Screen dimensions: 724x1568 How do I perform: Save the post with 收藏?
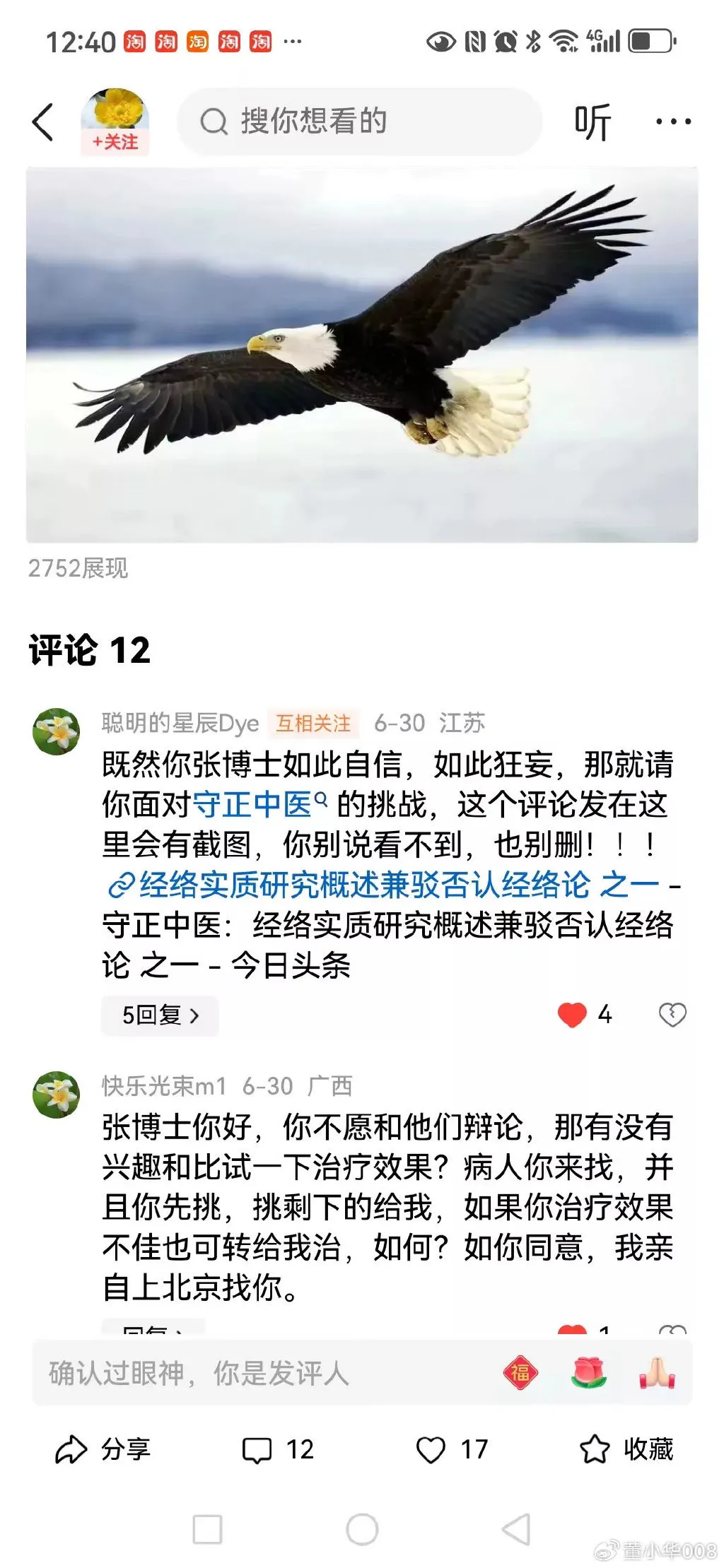[626, 1449]
